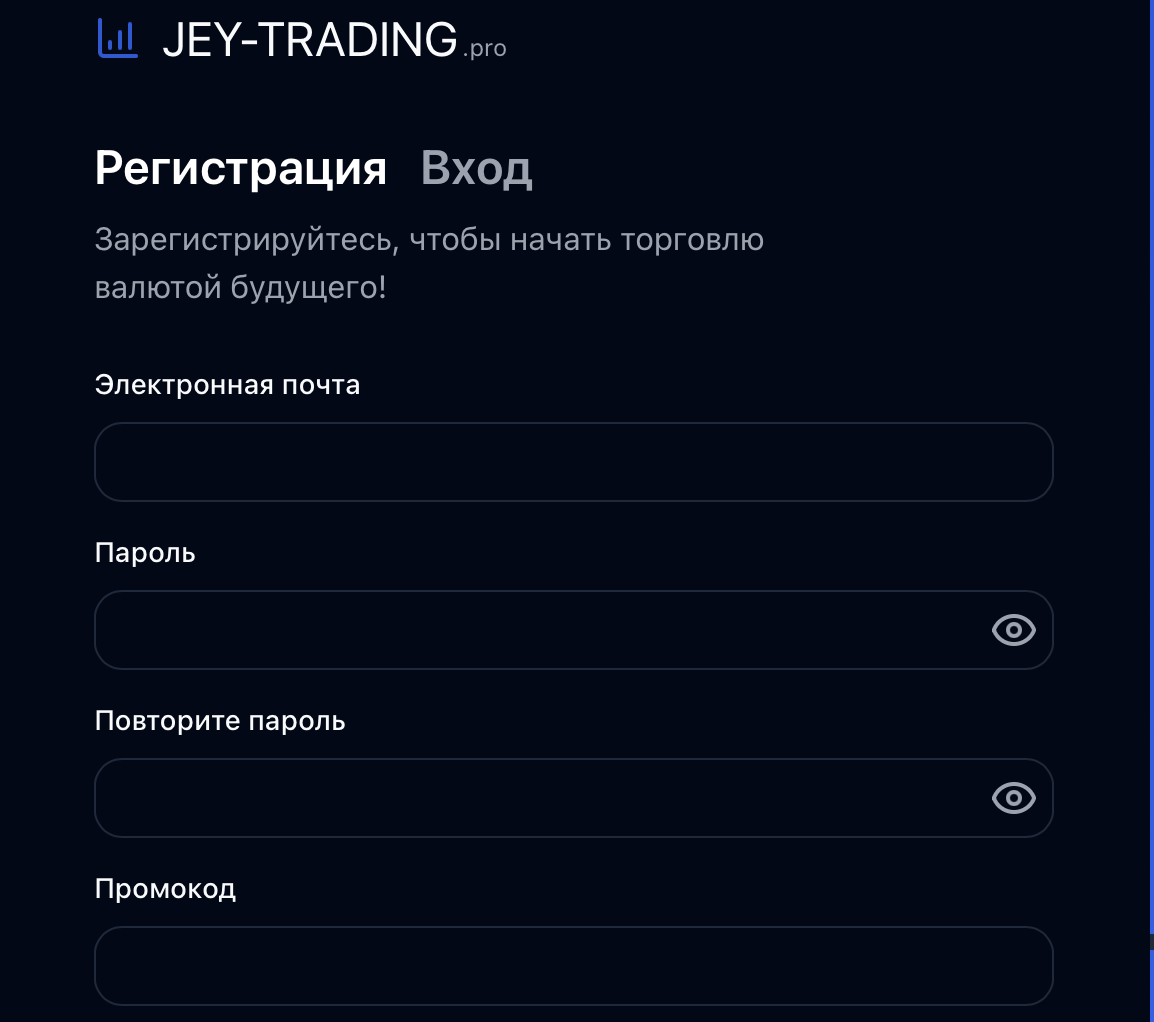
Task: Focus the Повторите пароль field
Action: [540, 798]
